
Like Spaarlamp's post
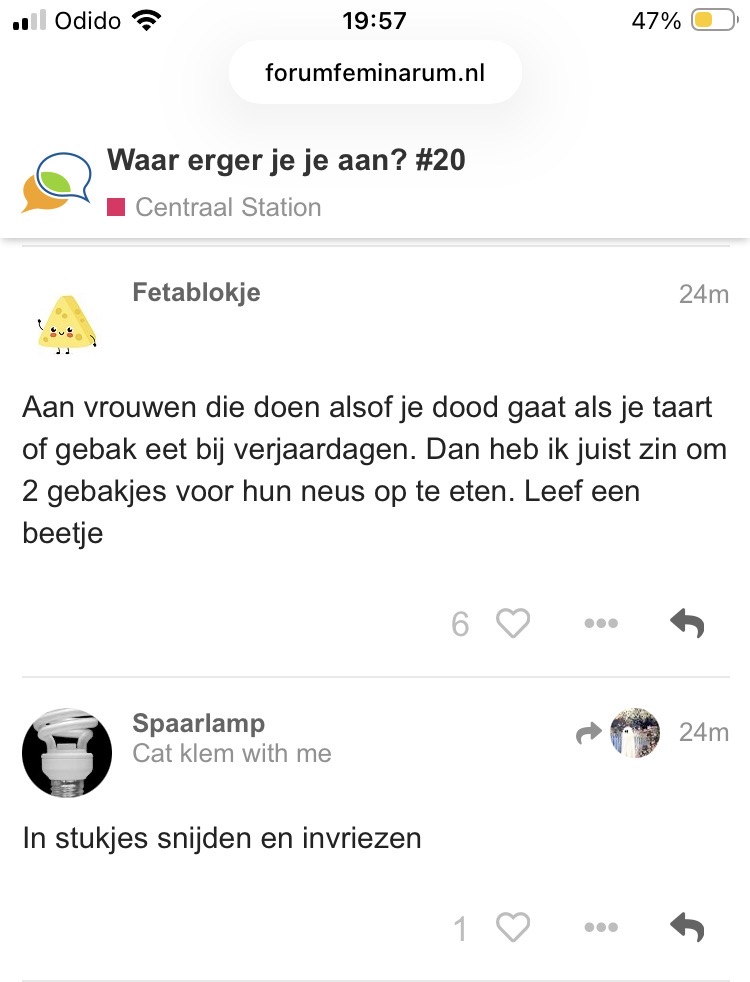click(513, 928)
